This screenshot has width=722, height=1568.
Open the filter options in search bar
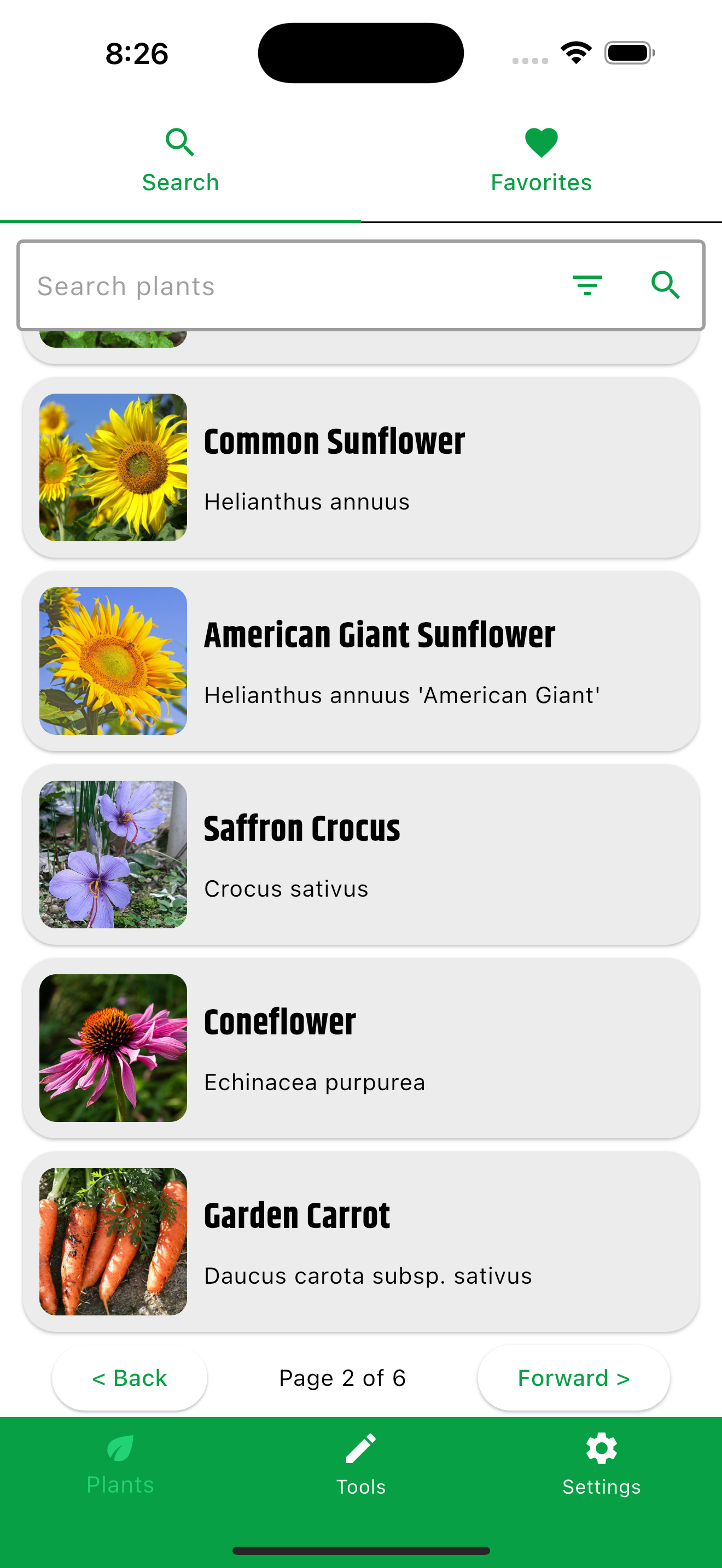coord(587,285)
